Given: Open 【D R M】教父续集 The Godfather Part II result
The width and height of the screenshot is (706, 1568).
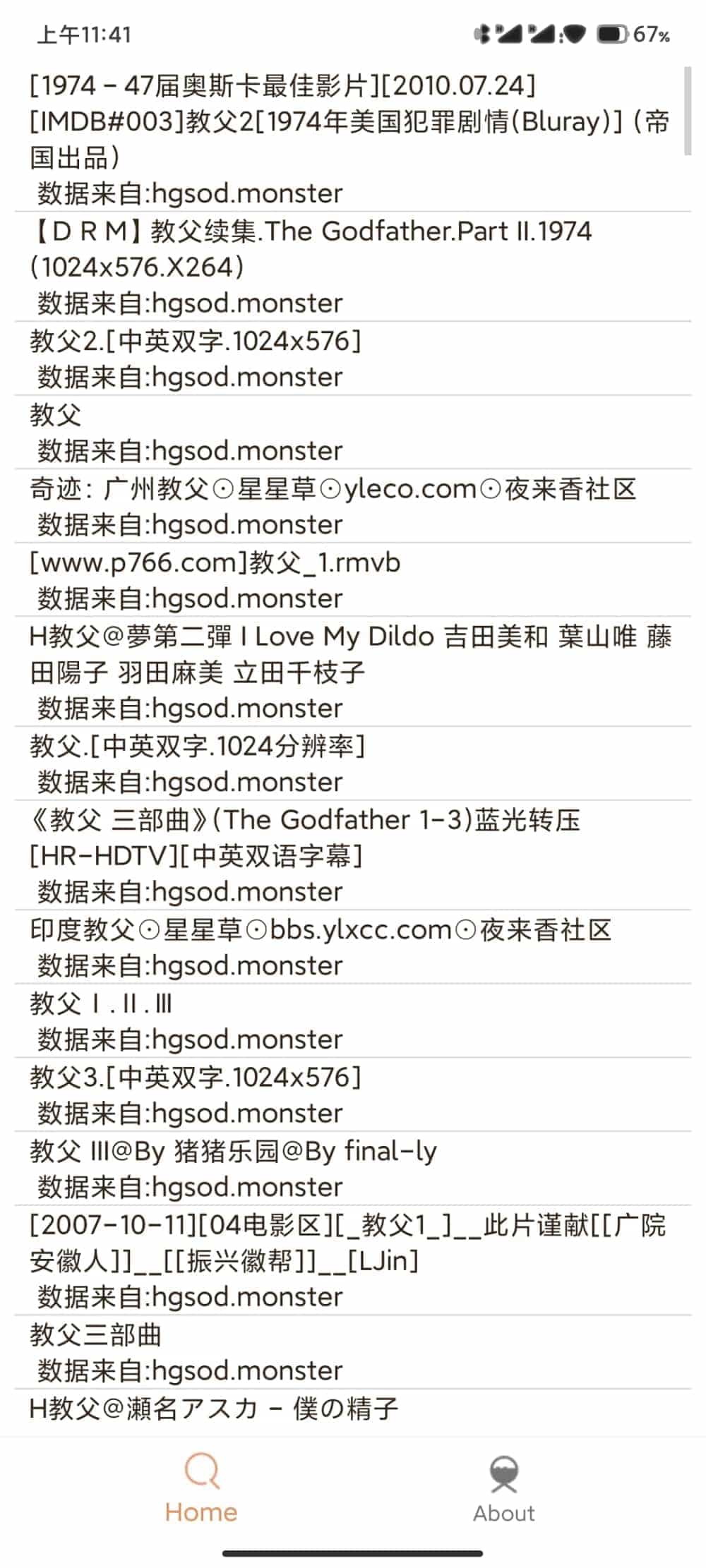Looking at the screenshot, I should tap(311, 248).
